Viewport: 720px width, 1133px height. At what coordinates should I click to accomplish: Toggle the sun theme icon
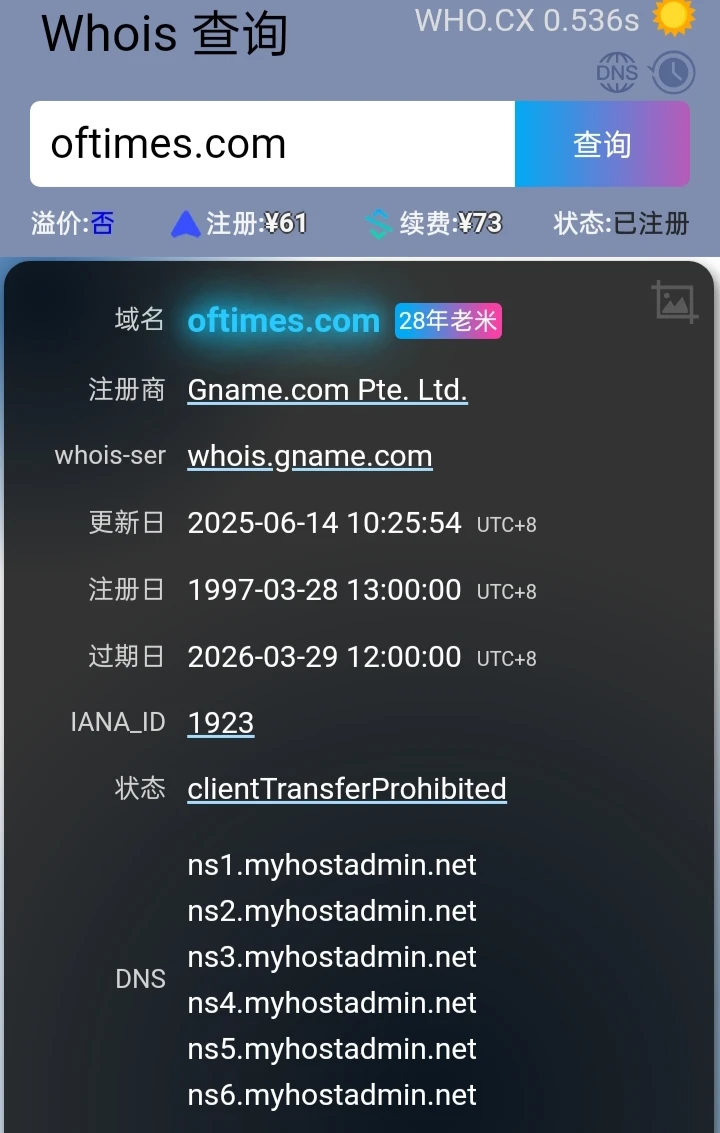point(673,18)
